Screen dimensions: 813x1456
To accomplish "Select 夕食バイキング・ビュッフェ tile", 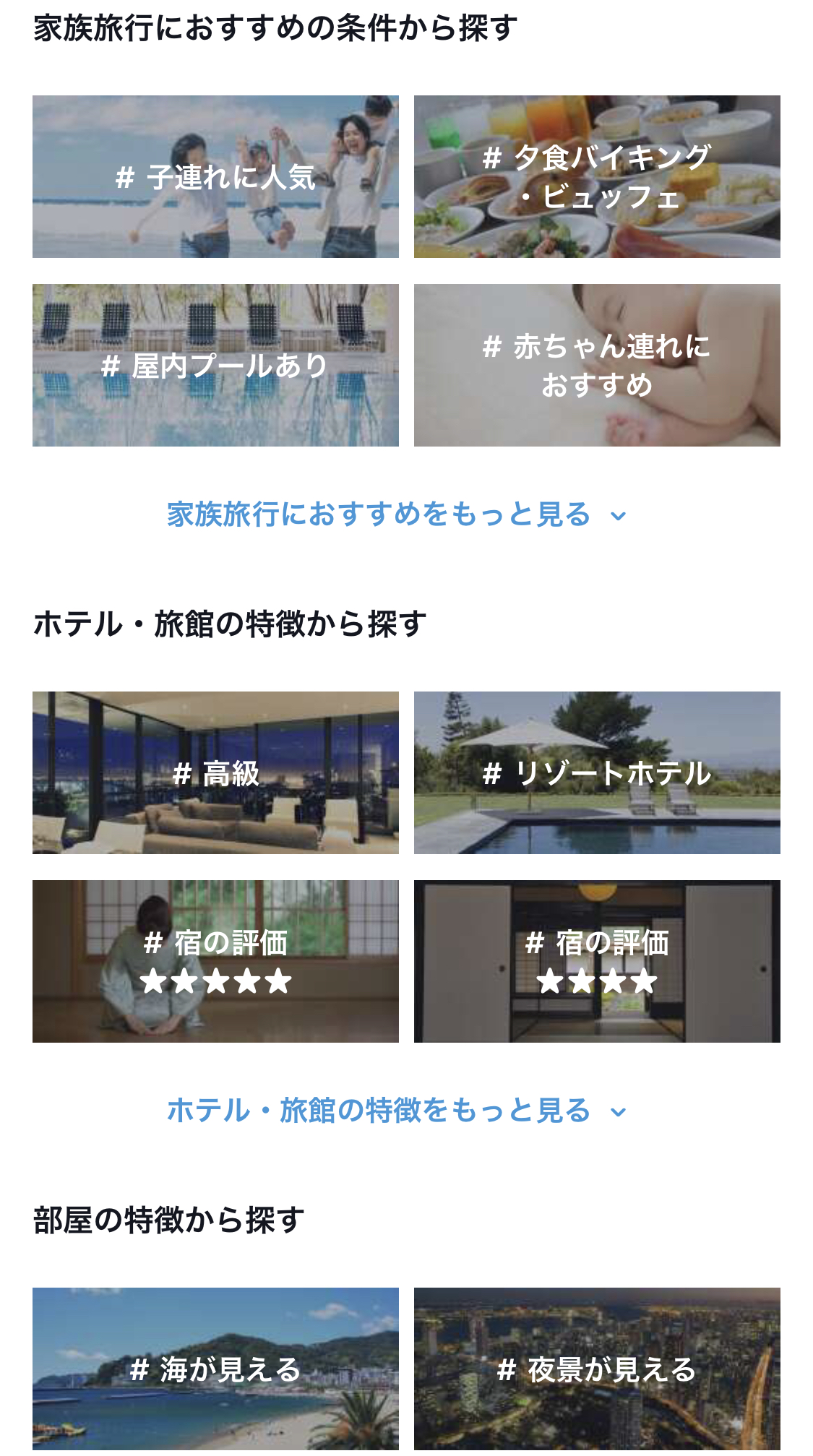I will coord(597,177).
